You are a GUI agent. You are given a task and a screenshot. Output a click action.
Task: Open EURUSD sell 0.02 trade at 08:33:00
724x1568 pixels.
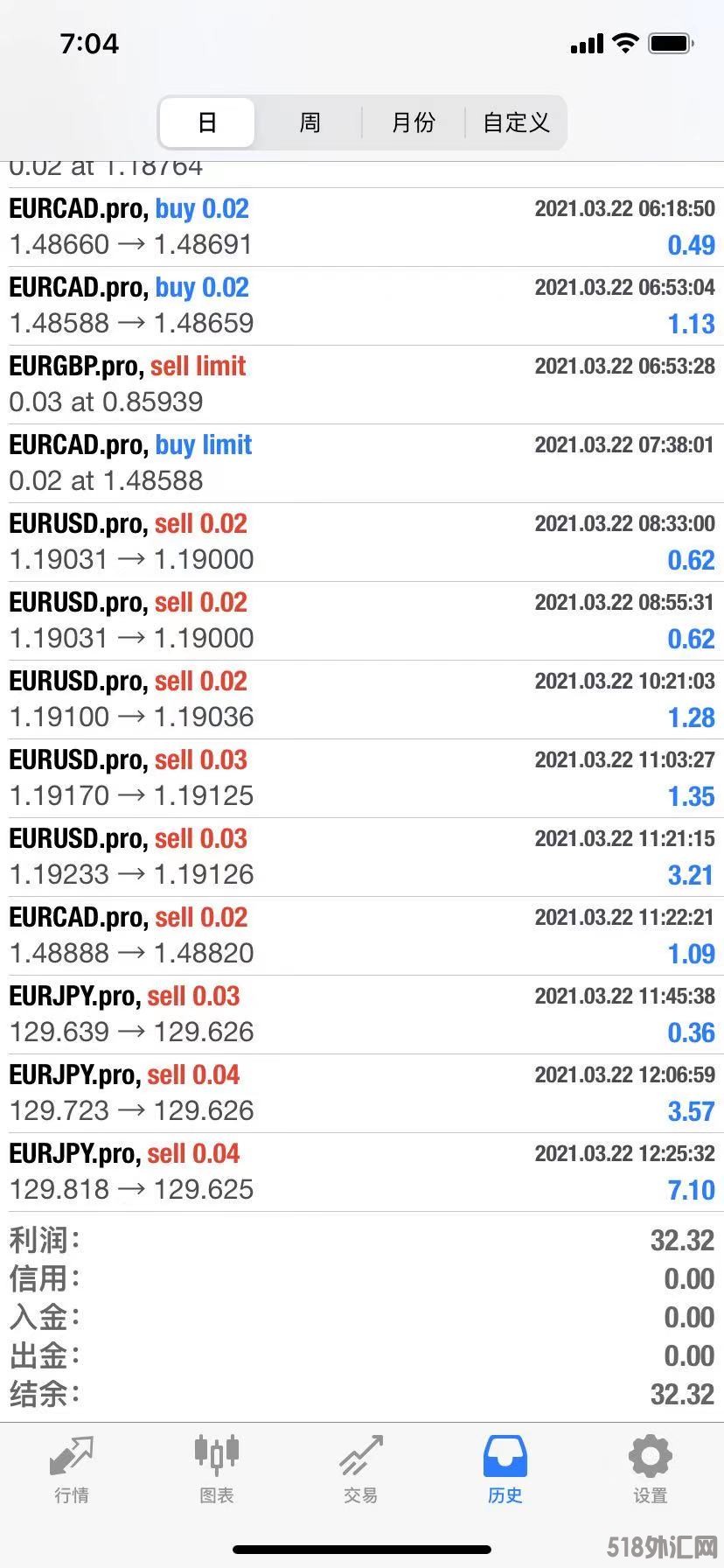[362, 542]
